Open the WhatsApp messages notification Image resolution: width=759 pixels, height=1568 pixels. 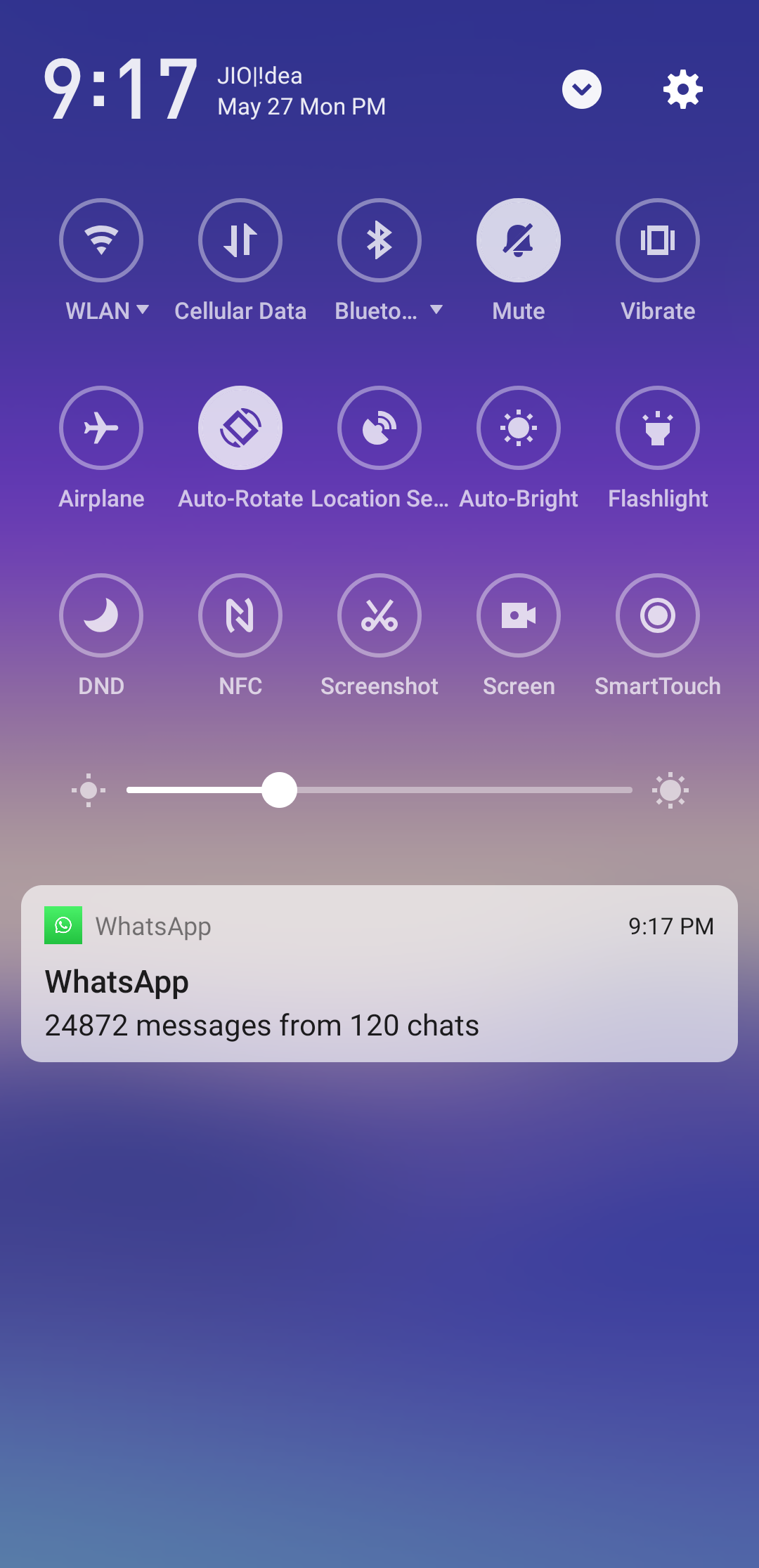tap(379, 974)
